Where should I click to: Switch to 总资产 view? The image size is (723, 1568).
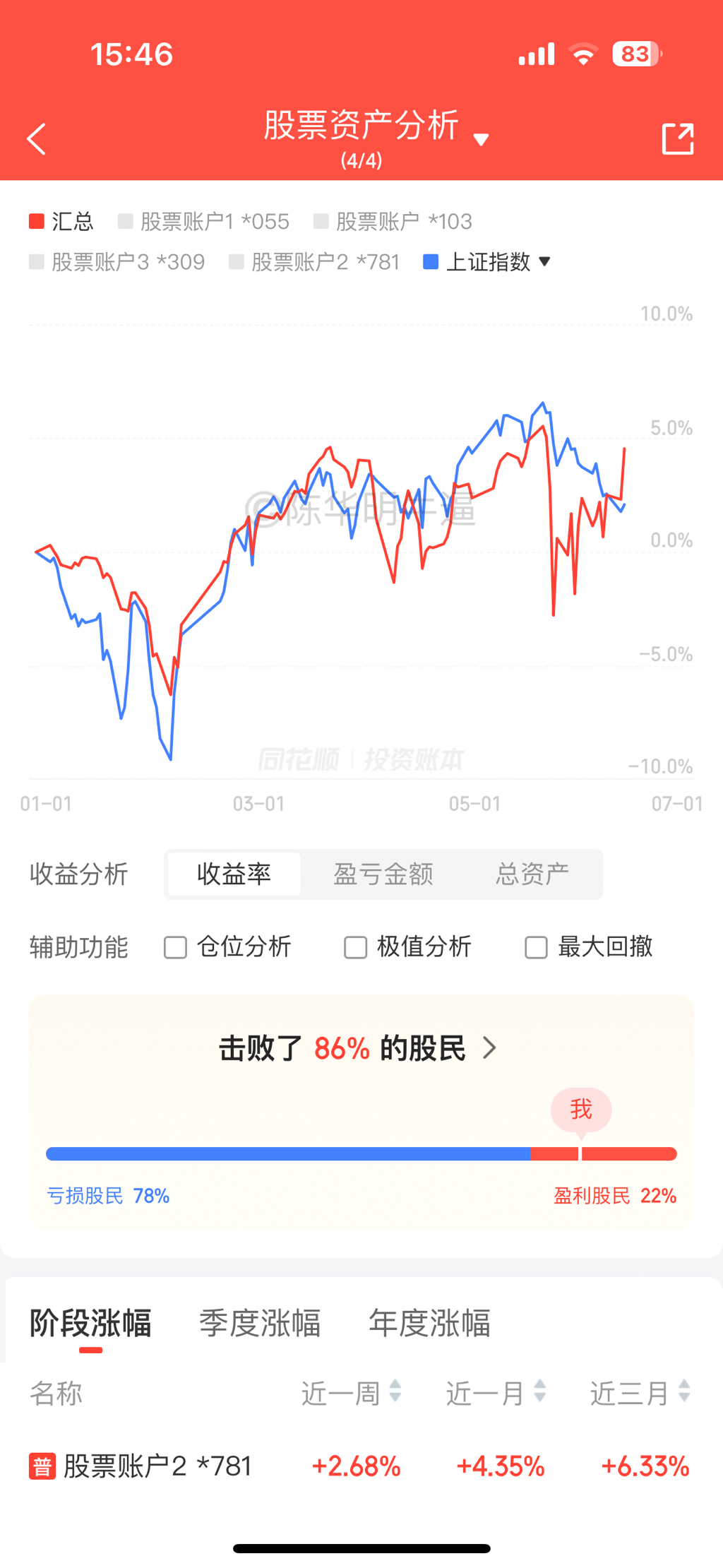click(x=532, y=874)
